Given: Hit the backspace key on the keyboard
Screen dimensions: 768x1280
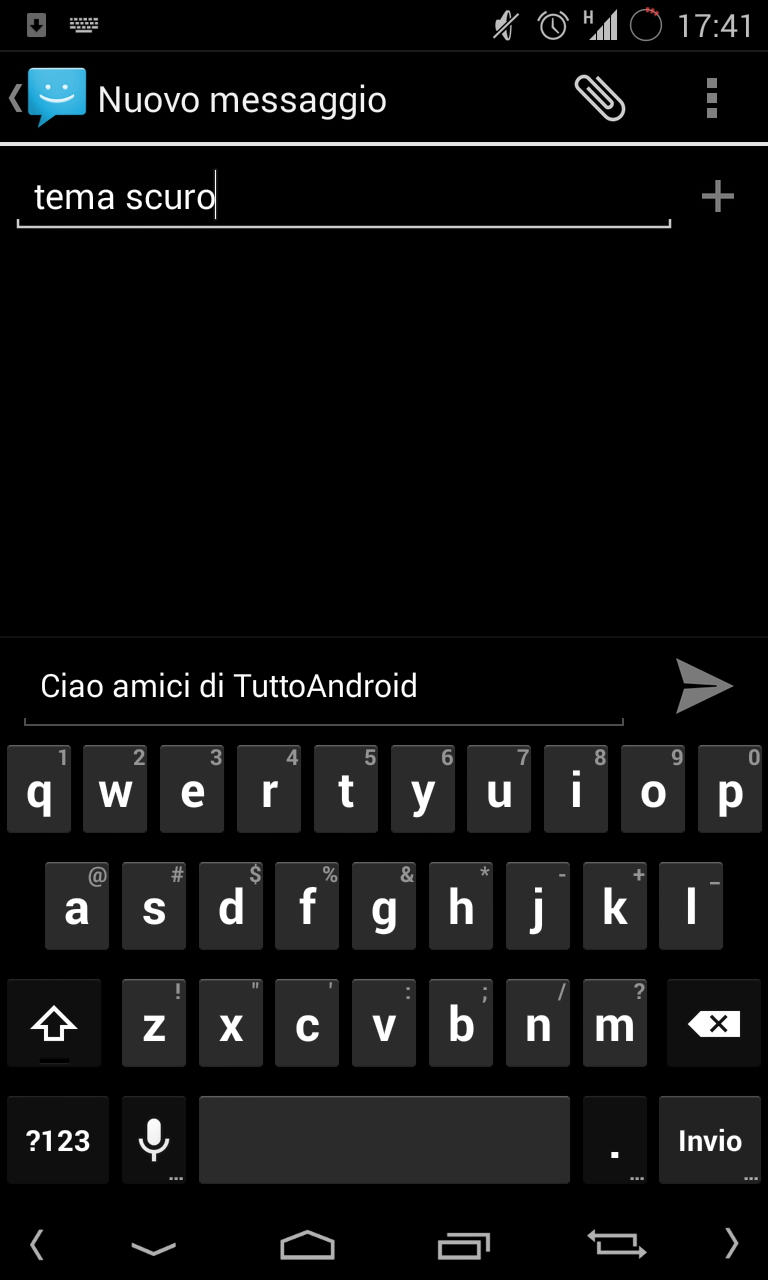Looking at the screenshot, I should 714,1023.
